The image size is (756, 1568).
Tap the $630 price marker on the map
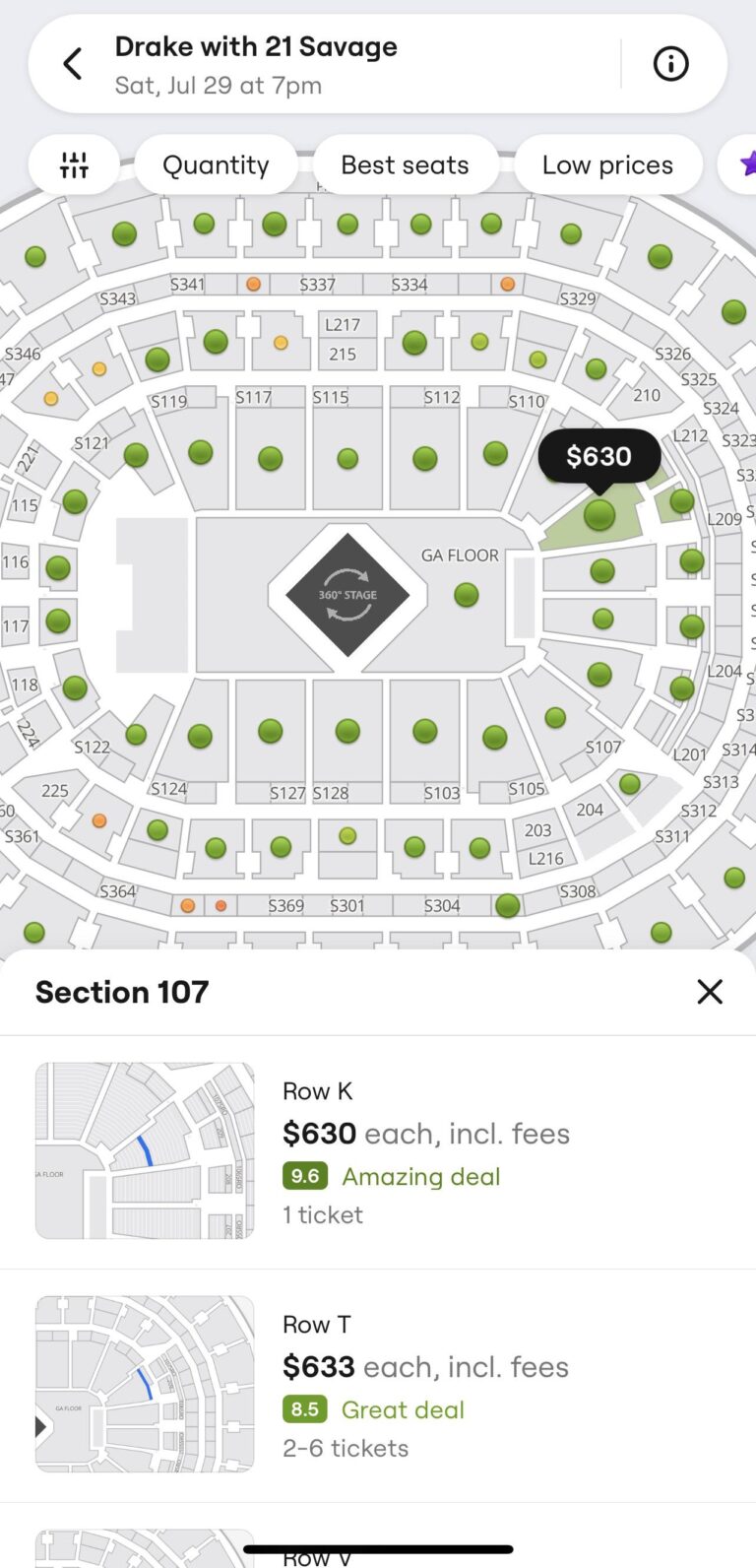(x=599, y=456)
